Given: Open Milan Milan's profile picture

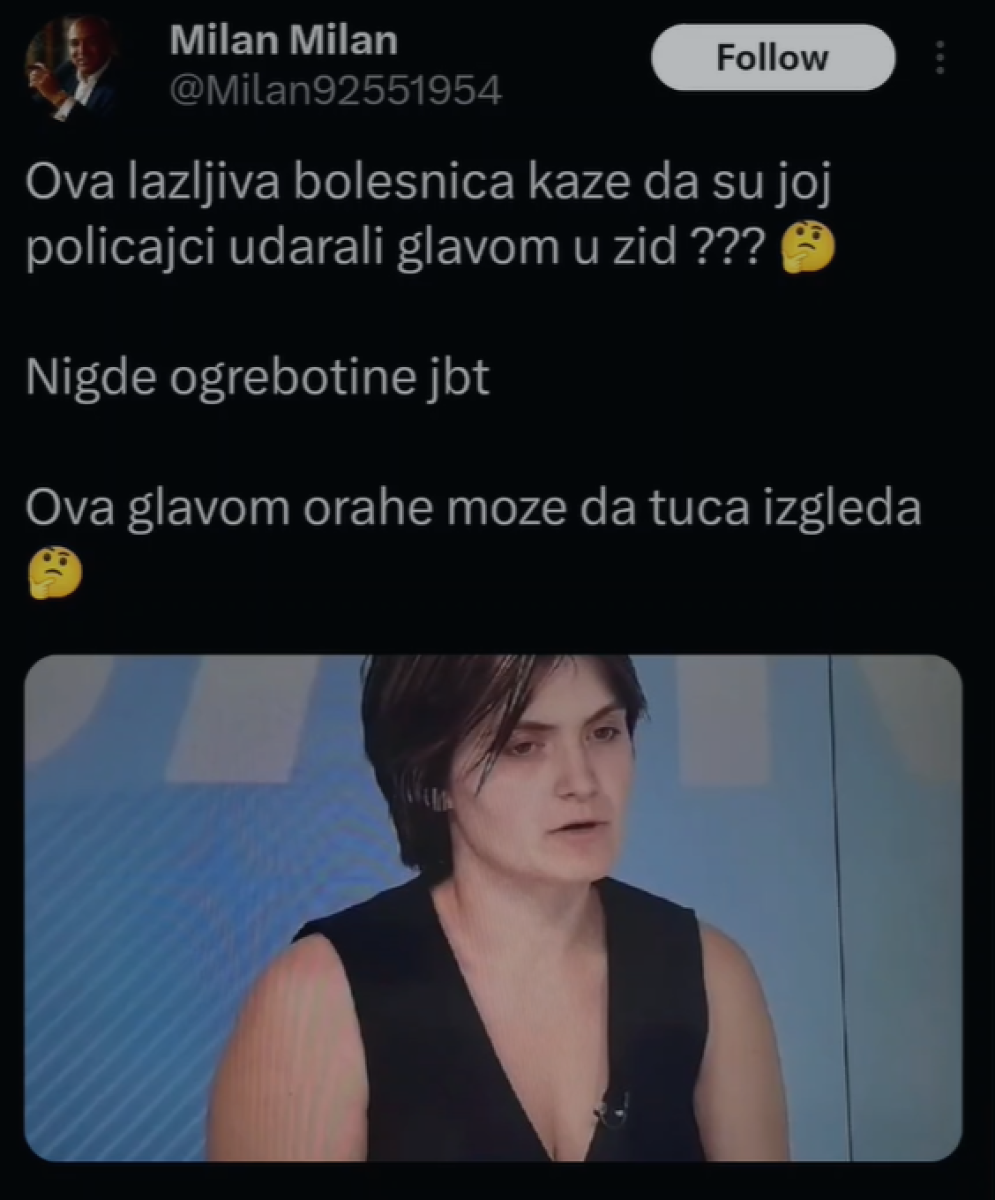Looking at the screenshot, I should 72,67.
